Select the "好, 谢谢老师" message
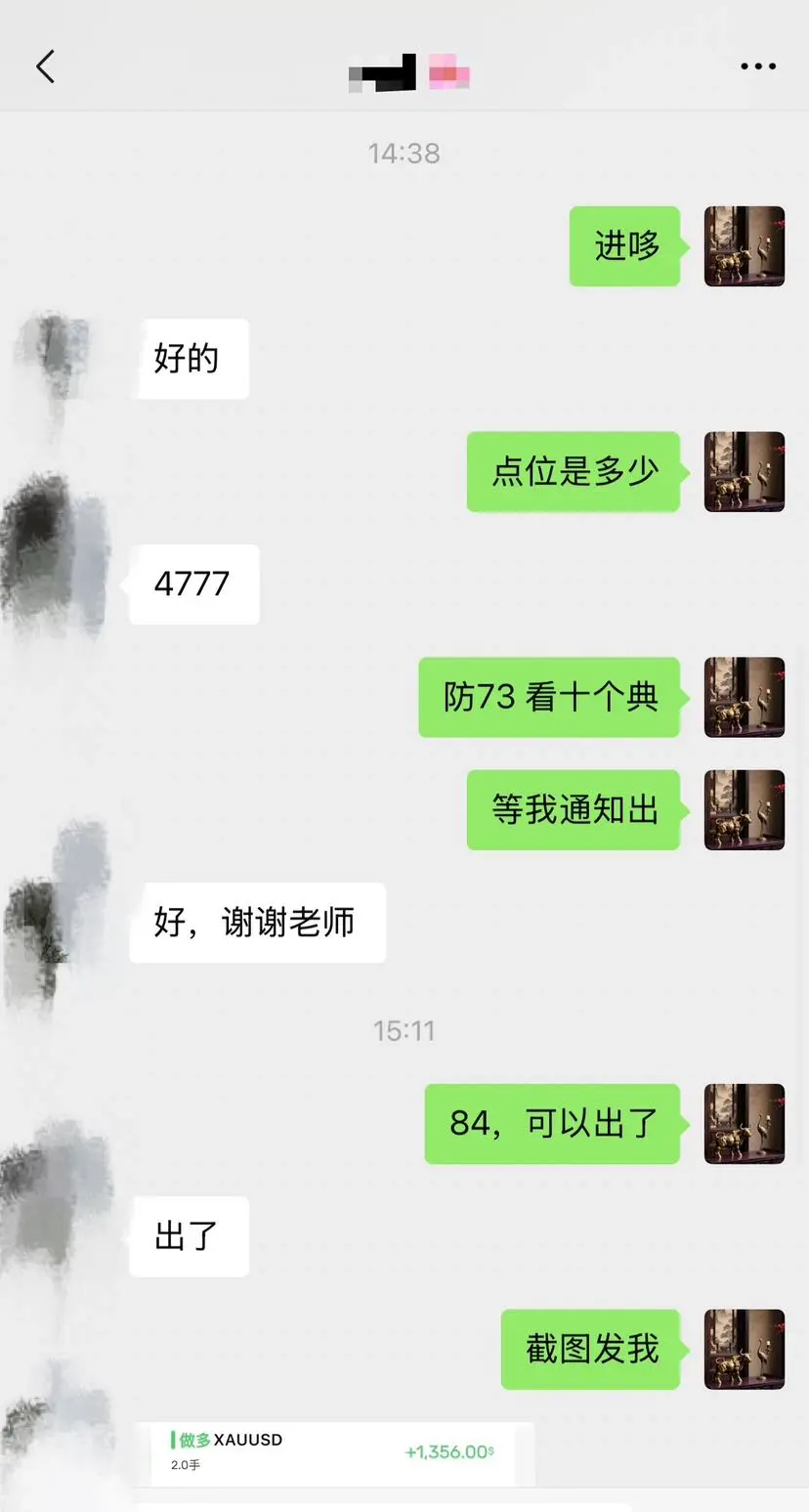Image resolution: width=809 pixels, height=1512 pixels. coord(257,922)
